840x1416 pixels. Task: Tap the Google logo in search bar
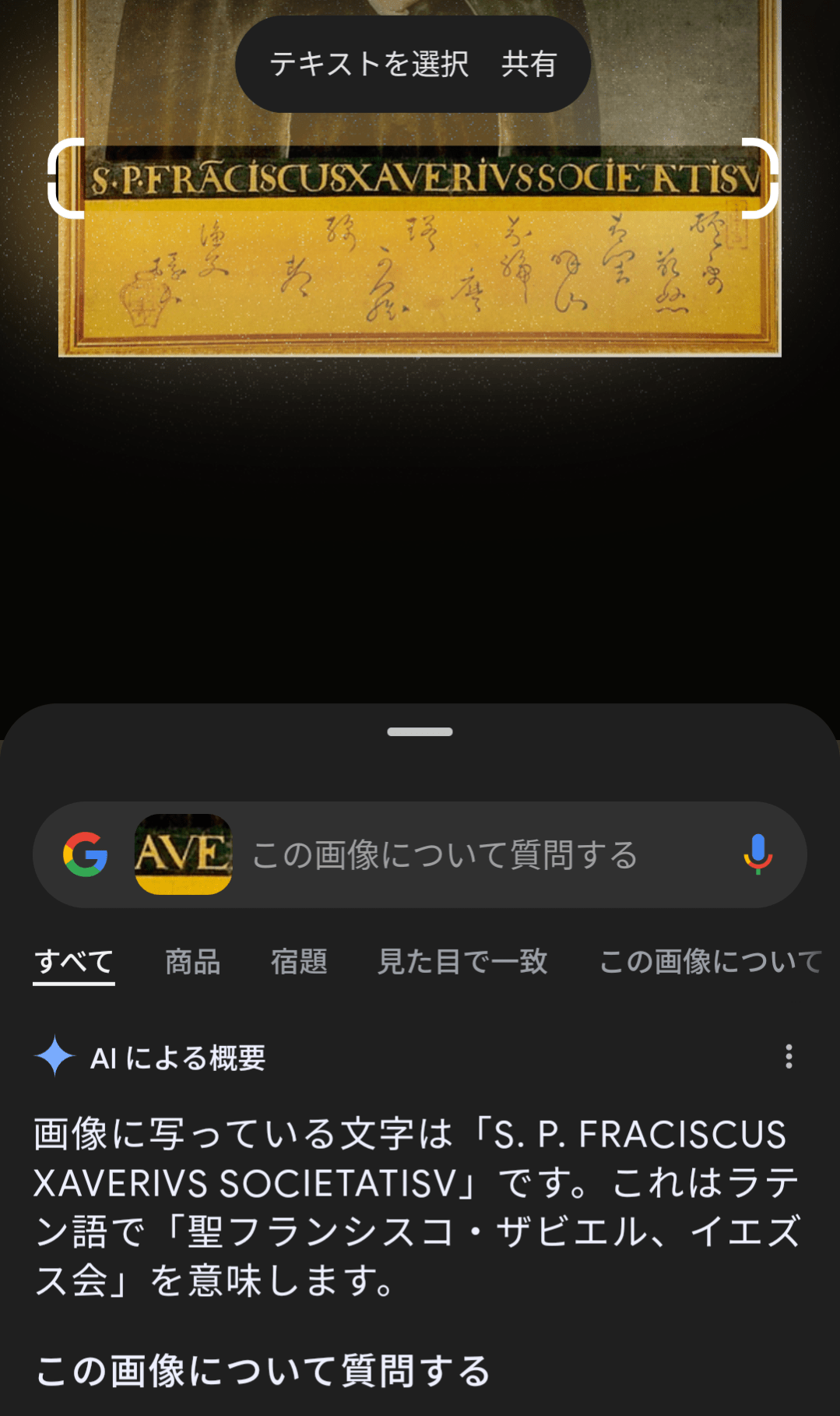pos(85,854)
